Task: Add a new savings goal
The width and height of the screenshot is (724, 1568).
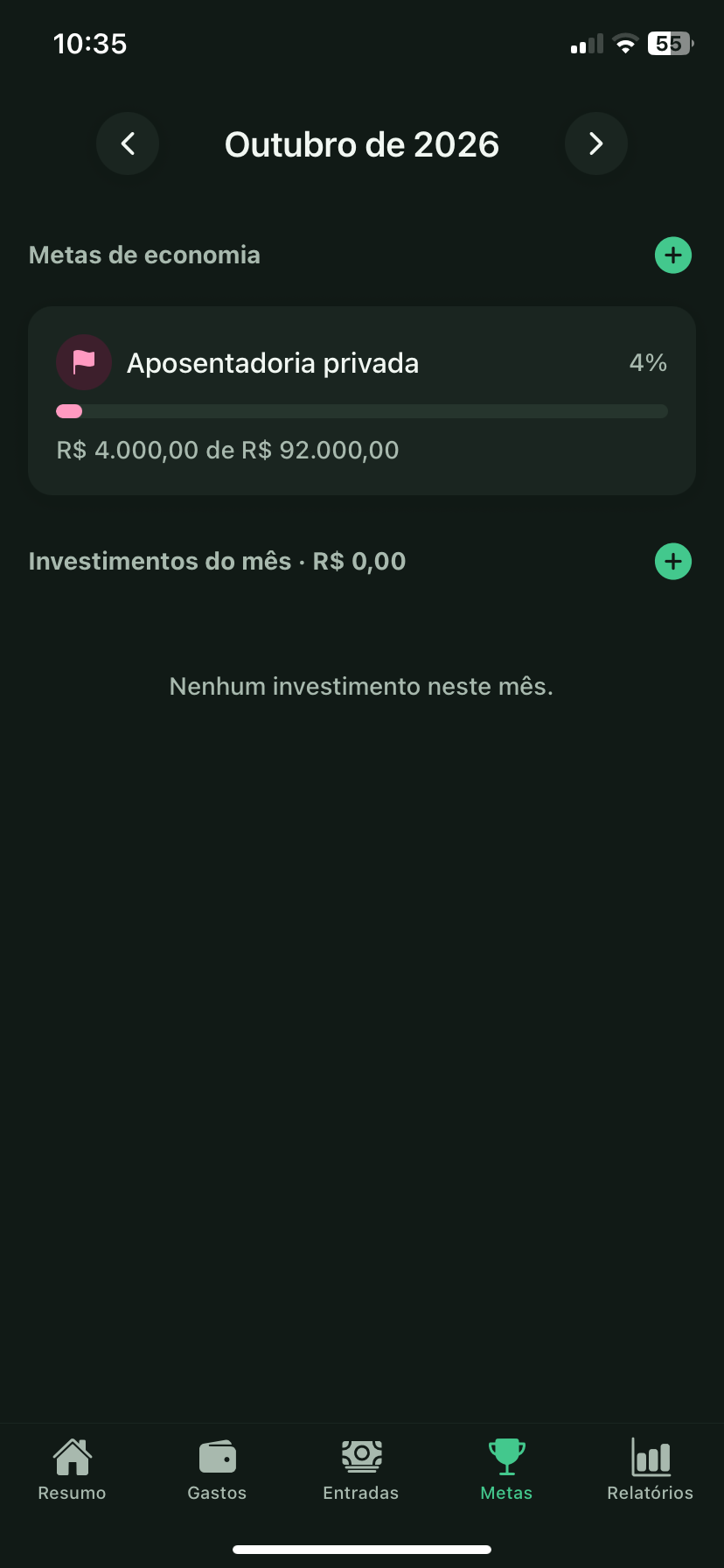Action: [673, 255]
